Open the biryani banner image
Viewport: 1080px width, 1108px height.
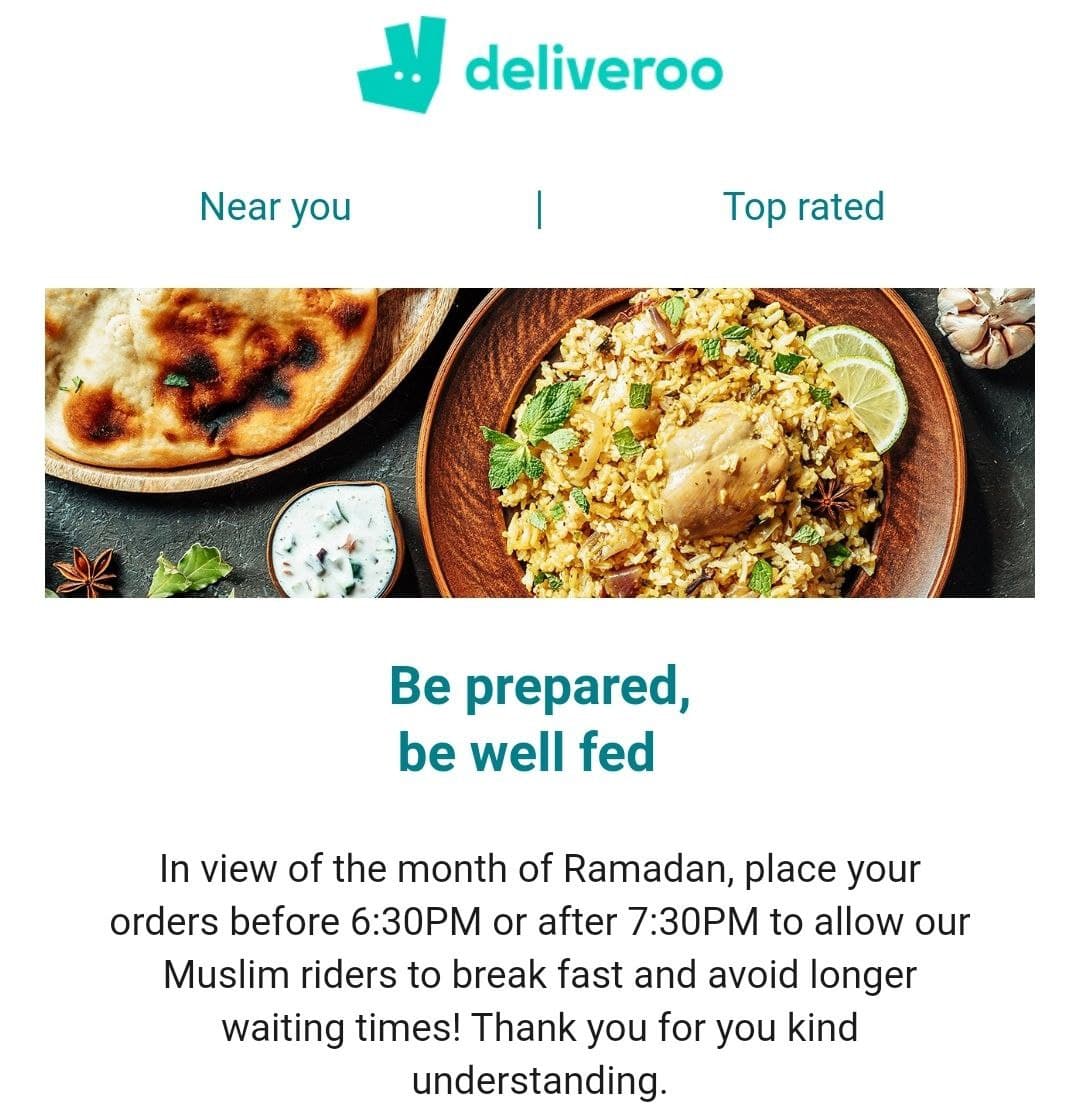point(540,443)
